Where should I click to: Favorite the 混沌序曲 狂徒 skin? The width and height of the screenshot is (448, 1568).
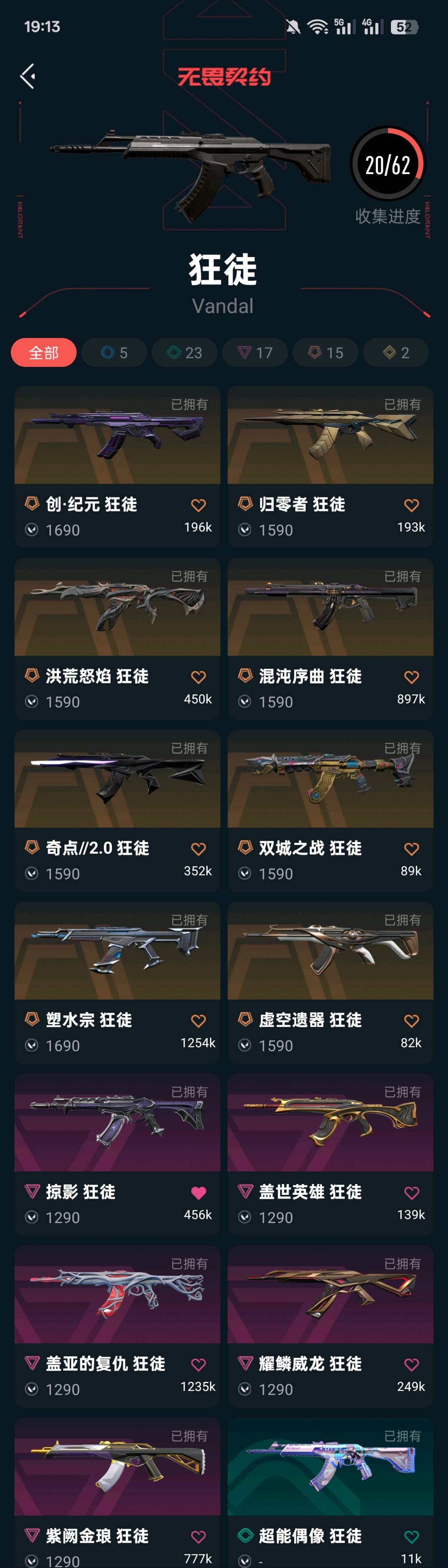pyautogui.click(x=411, y=677)
